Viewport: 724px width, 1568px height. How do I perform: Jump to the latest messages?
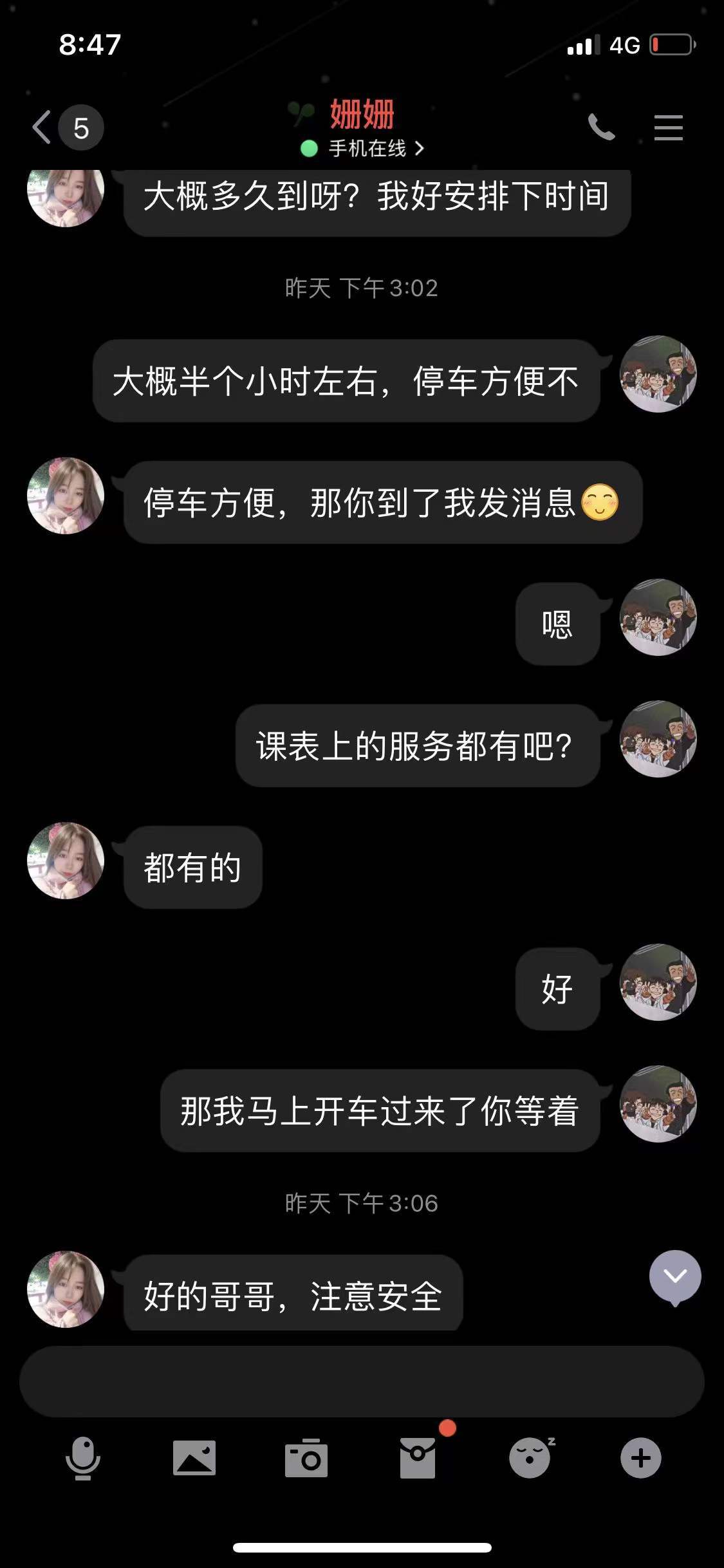[674, 1277]
